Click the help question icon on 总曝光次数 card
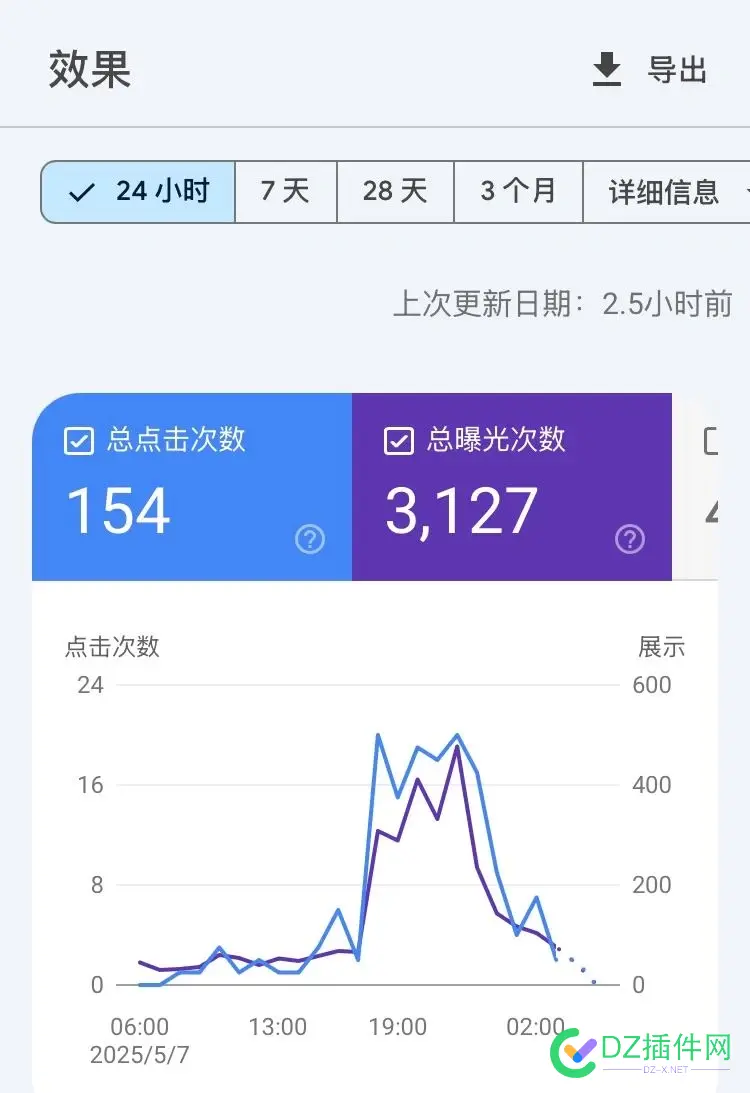Viewport: 750px width, 1093px height. click(x=629, y=539)
